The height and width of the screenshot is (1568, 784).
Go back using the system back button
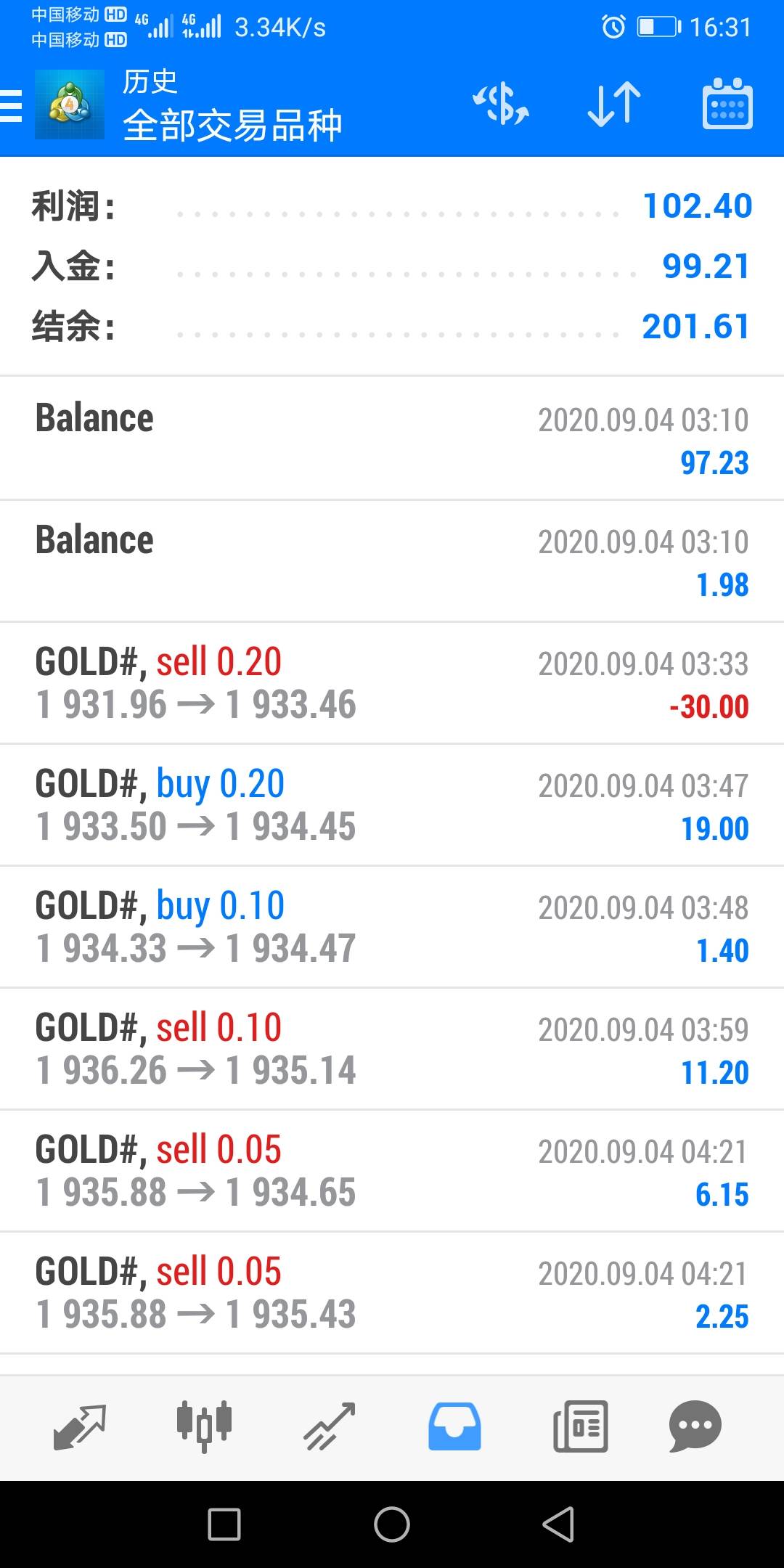click(x=558, y=1524)
